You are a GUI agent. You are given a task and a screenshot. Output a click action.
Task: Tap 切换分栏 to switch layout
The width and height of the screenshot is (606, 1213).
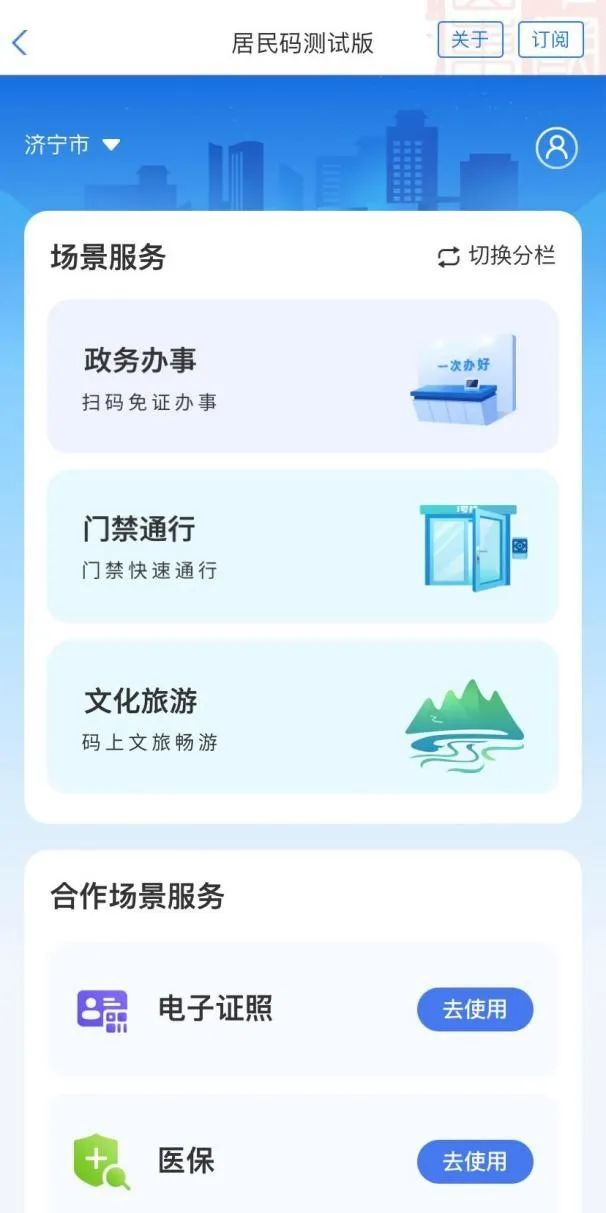pos(496,256)
